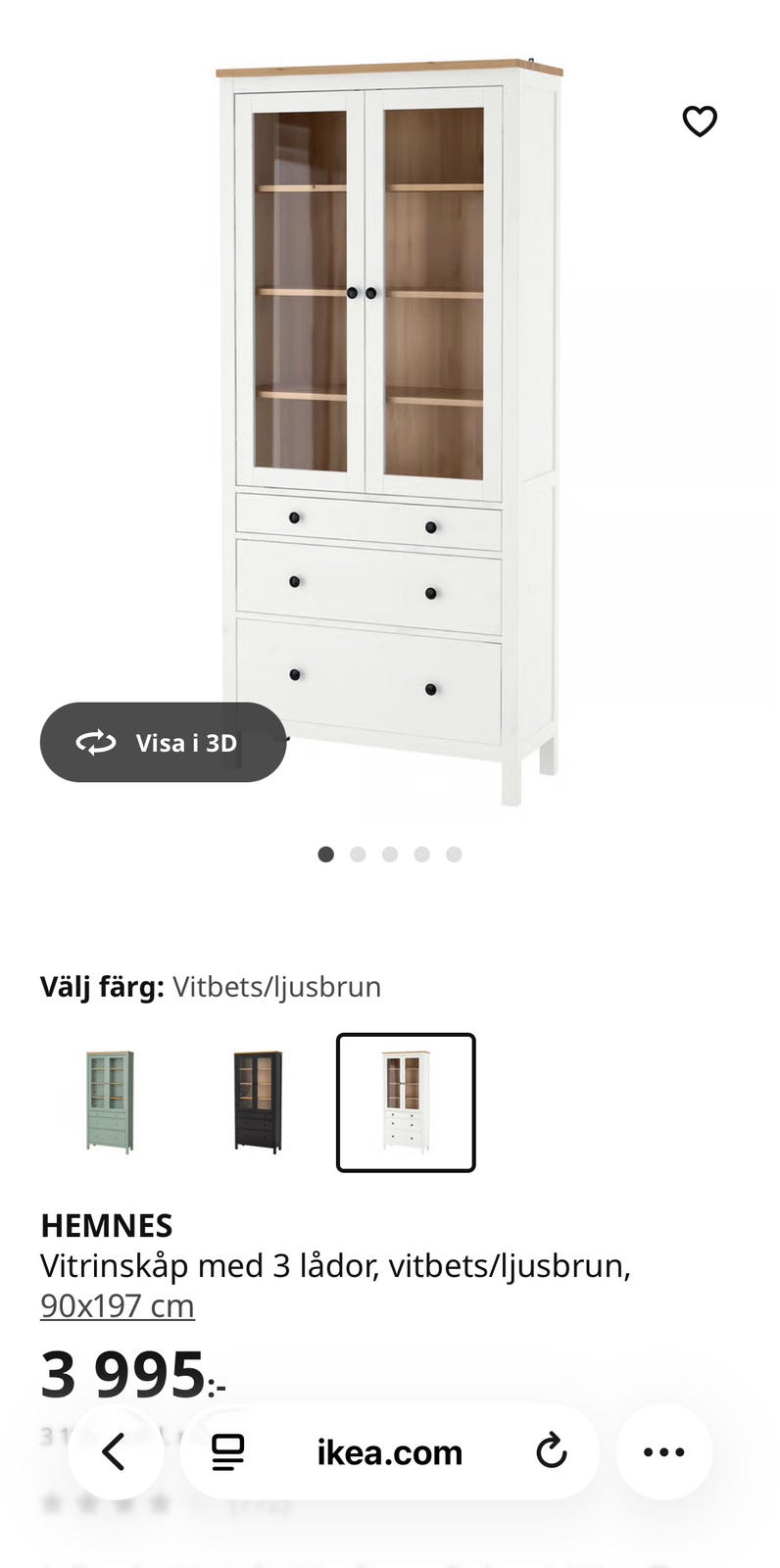
Task: Select the HEMNES product title
Action: 108,1225
